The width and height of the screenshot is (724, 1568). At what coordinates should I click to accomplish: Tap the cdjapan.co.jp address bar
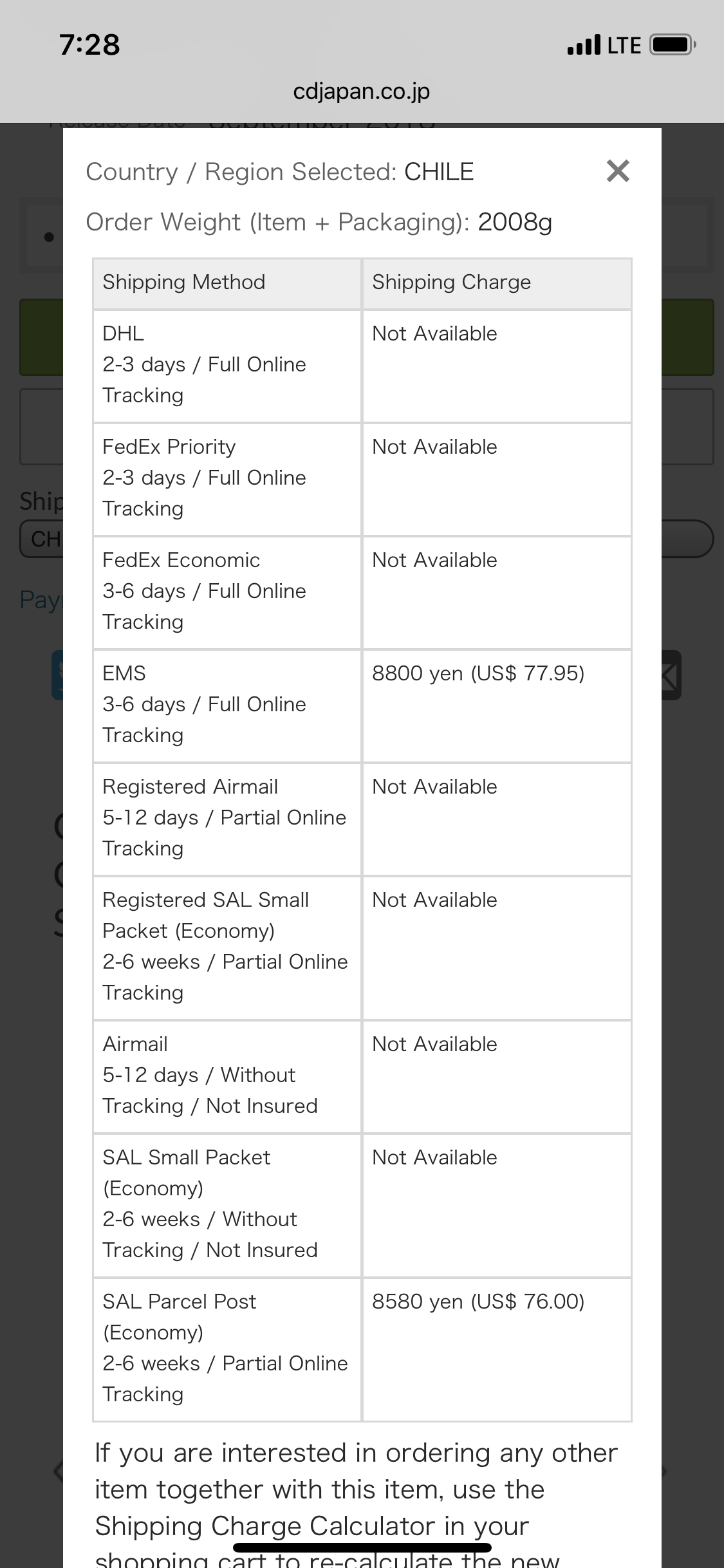[x=362, y=91]
